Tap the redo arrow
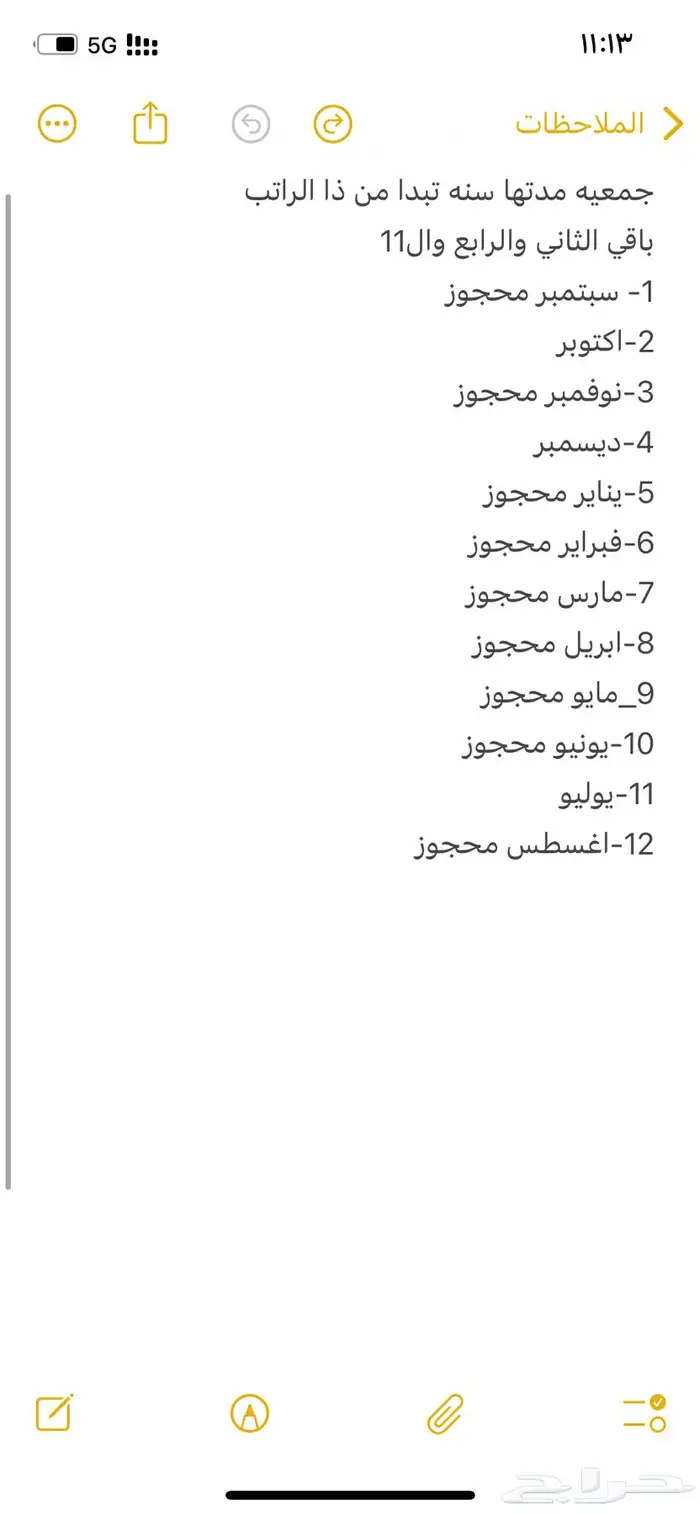Screen dimensions: 700x1514 [333, 124]
